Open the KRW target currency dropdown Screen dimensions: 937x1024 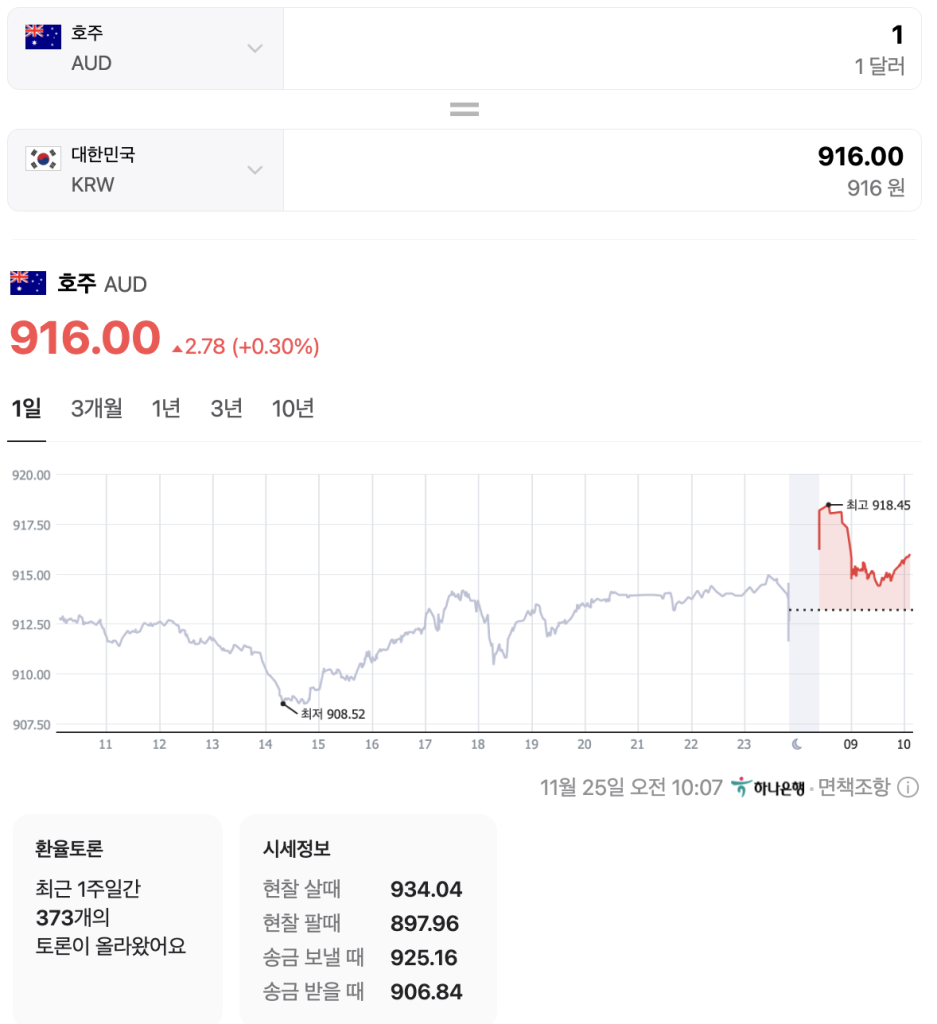pyautogui.click(x=145, y=170)
